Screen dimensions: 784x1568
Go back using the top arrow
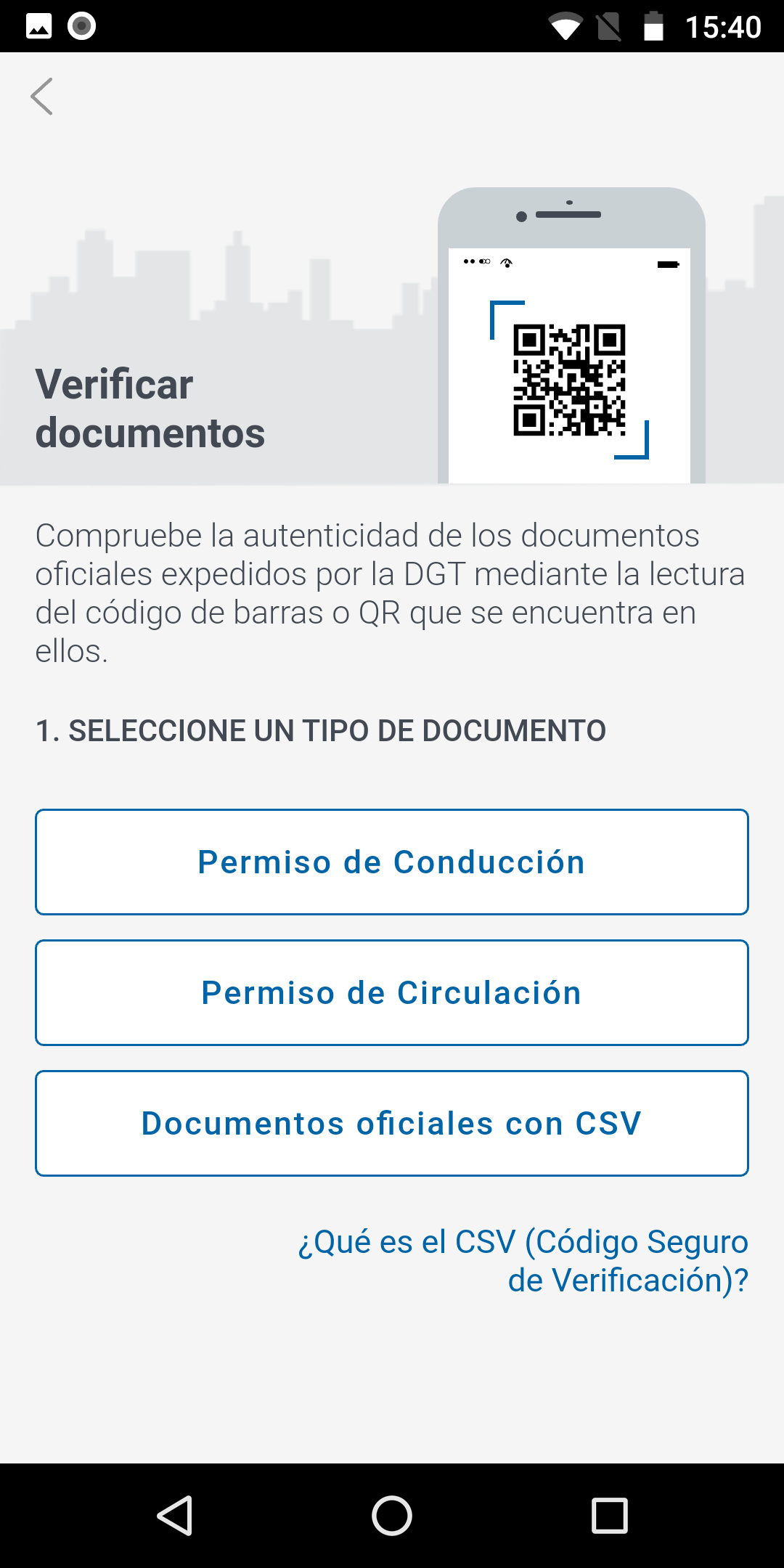point(42,97)
